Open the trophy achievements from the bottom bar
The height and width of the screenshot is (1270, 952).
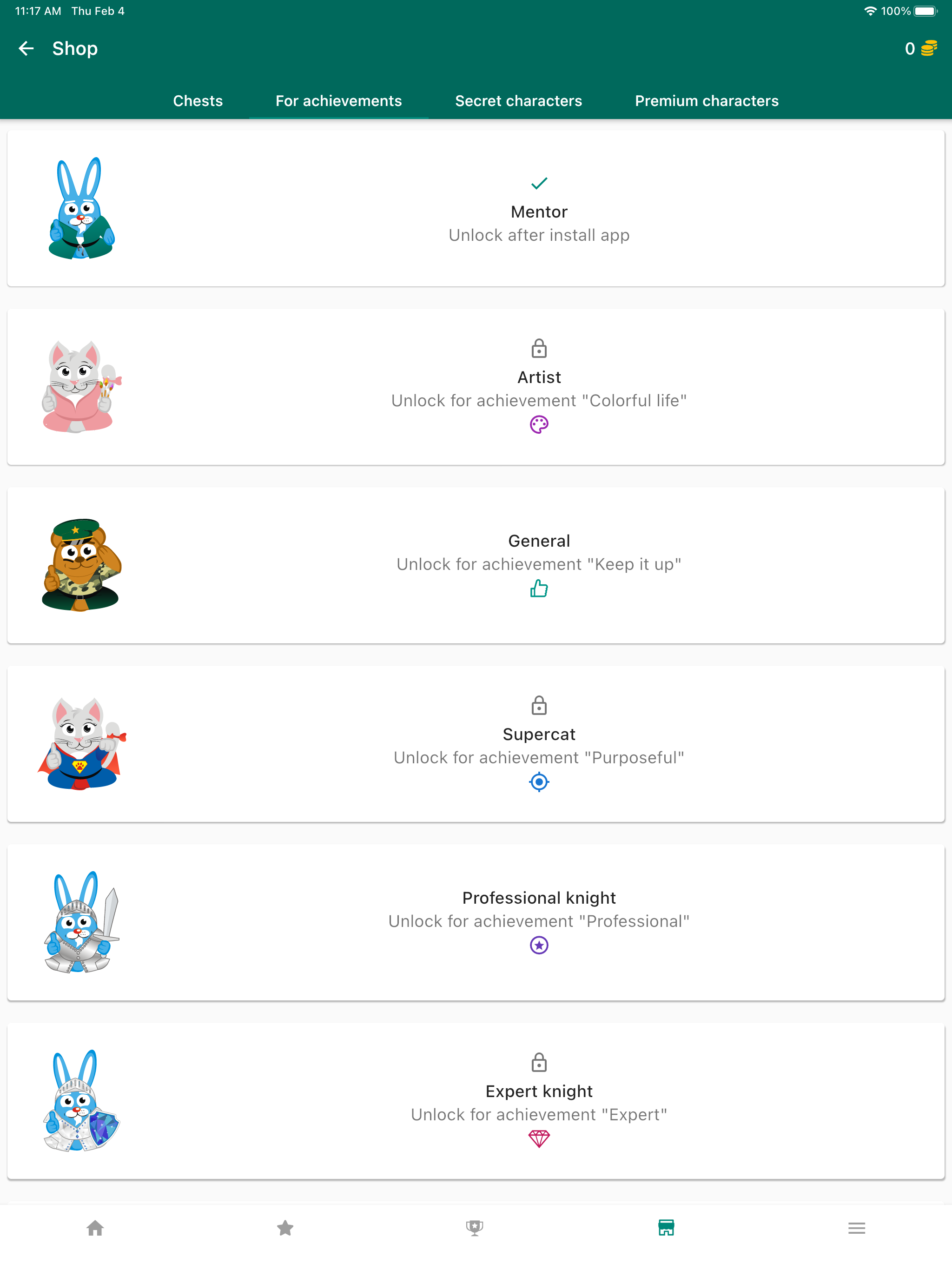(x=476, y=1228)
